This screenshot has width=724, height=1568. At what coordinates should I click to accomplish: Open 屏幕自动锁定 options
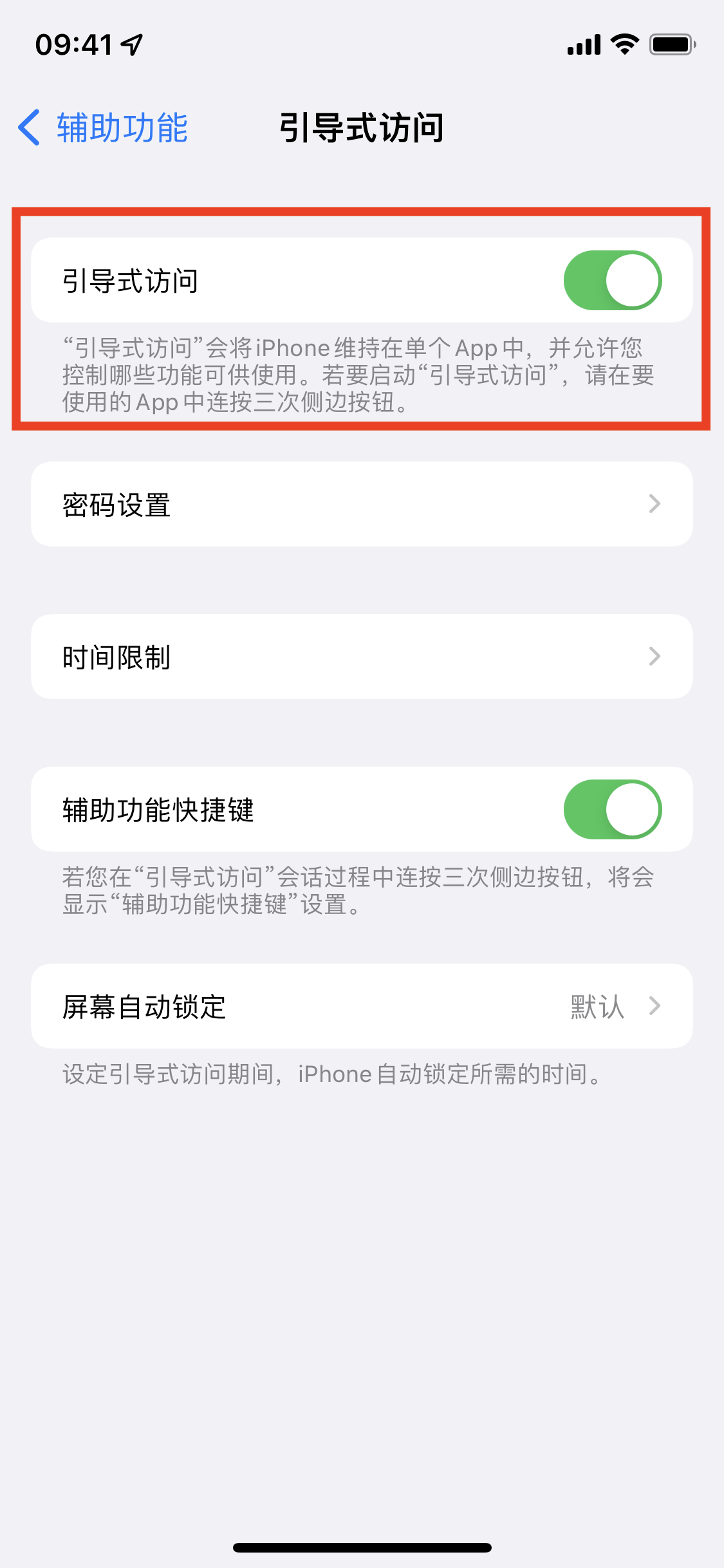pyautogui.click(x=362, y=1006)
